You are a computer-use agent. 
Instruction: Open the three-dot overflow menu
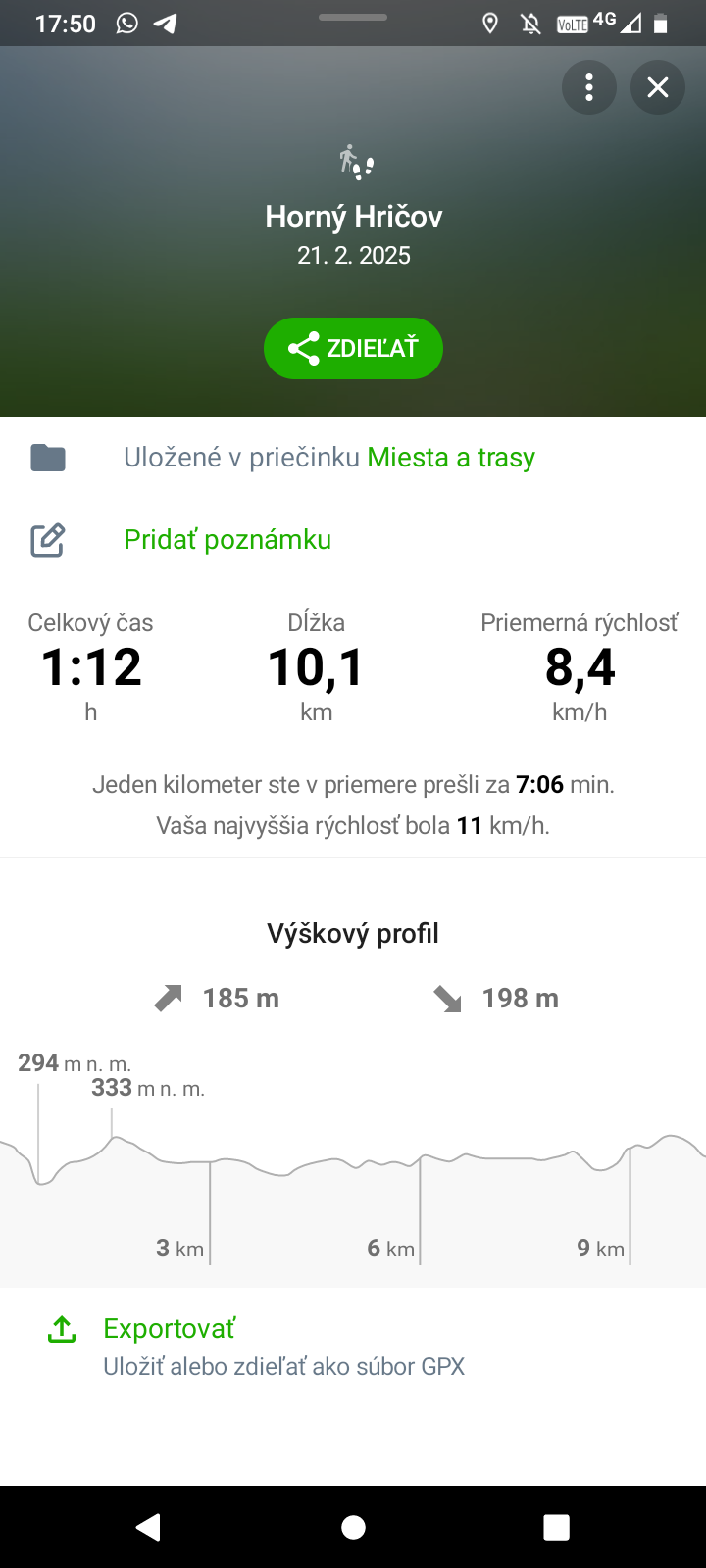(588, 87)
